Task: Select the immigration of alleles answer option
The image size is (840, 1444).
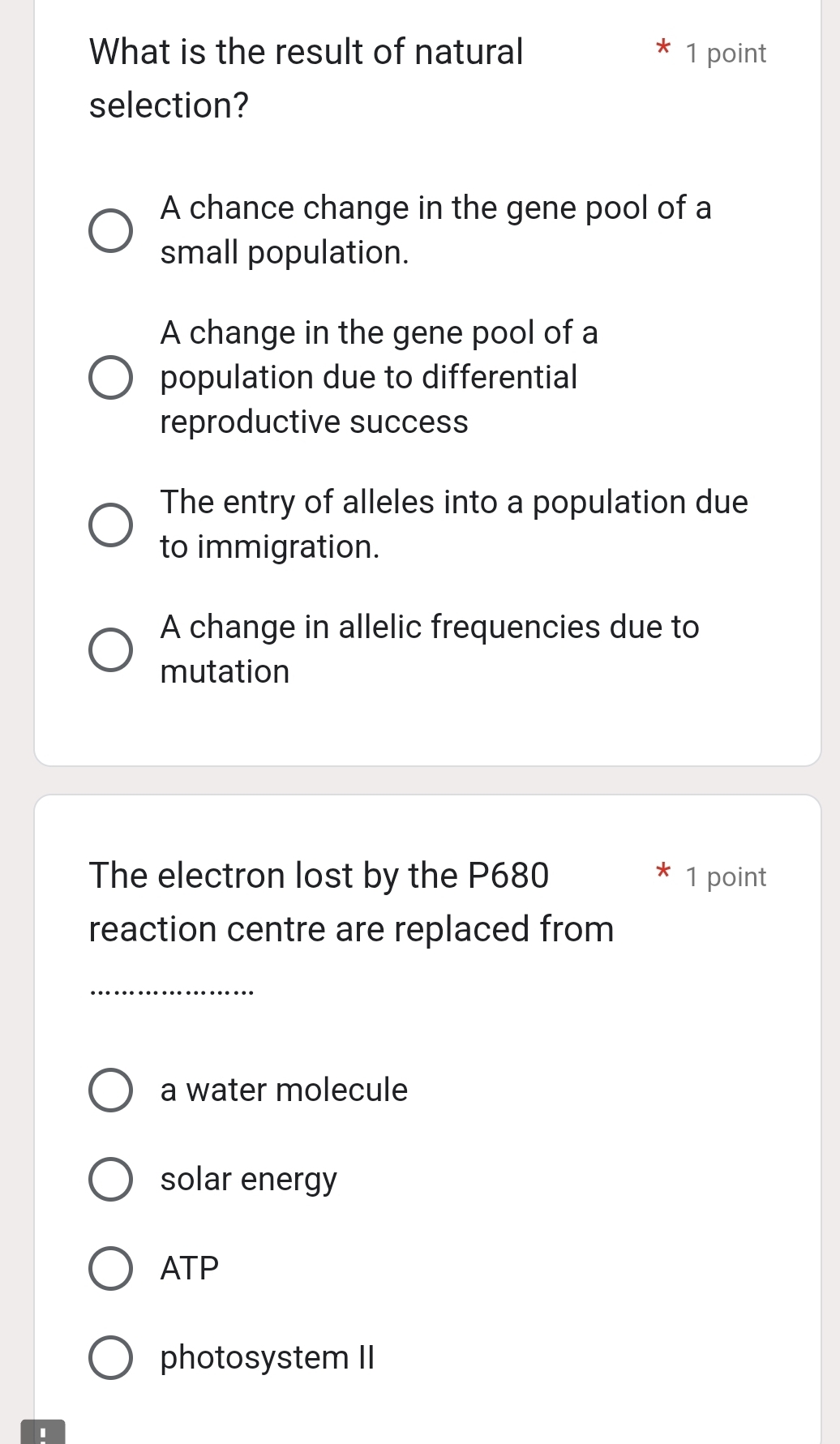Action: click(112, 524)
